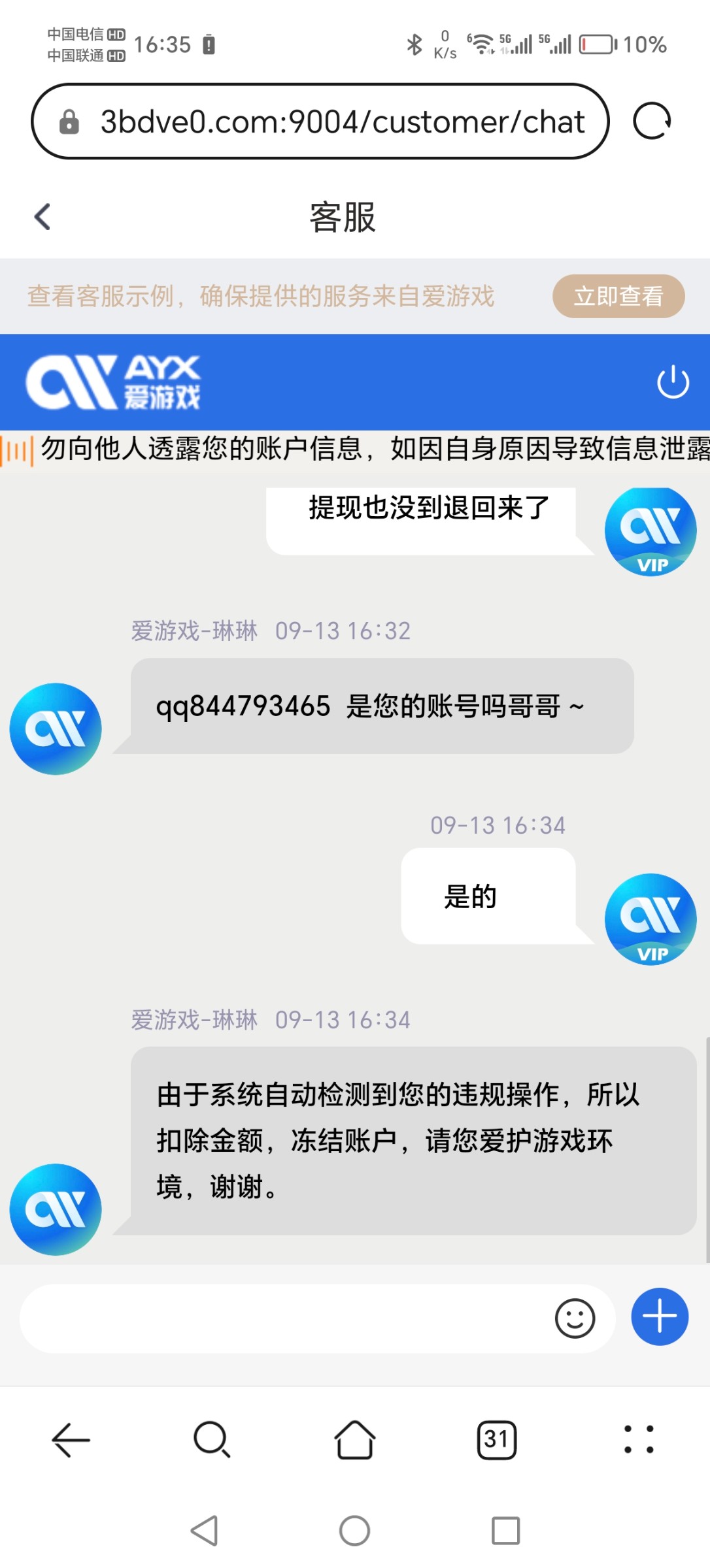Tap the browser address bar
The width and height of the screenshot is (710, 1568).
click(x=320, y=122)
